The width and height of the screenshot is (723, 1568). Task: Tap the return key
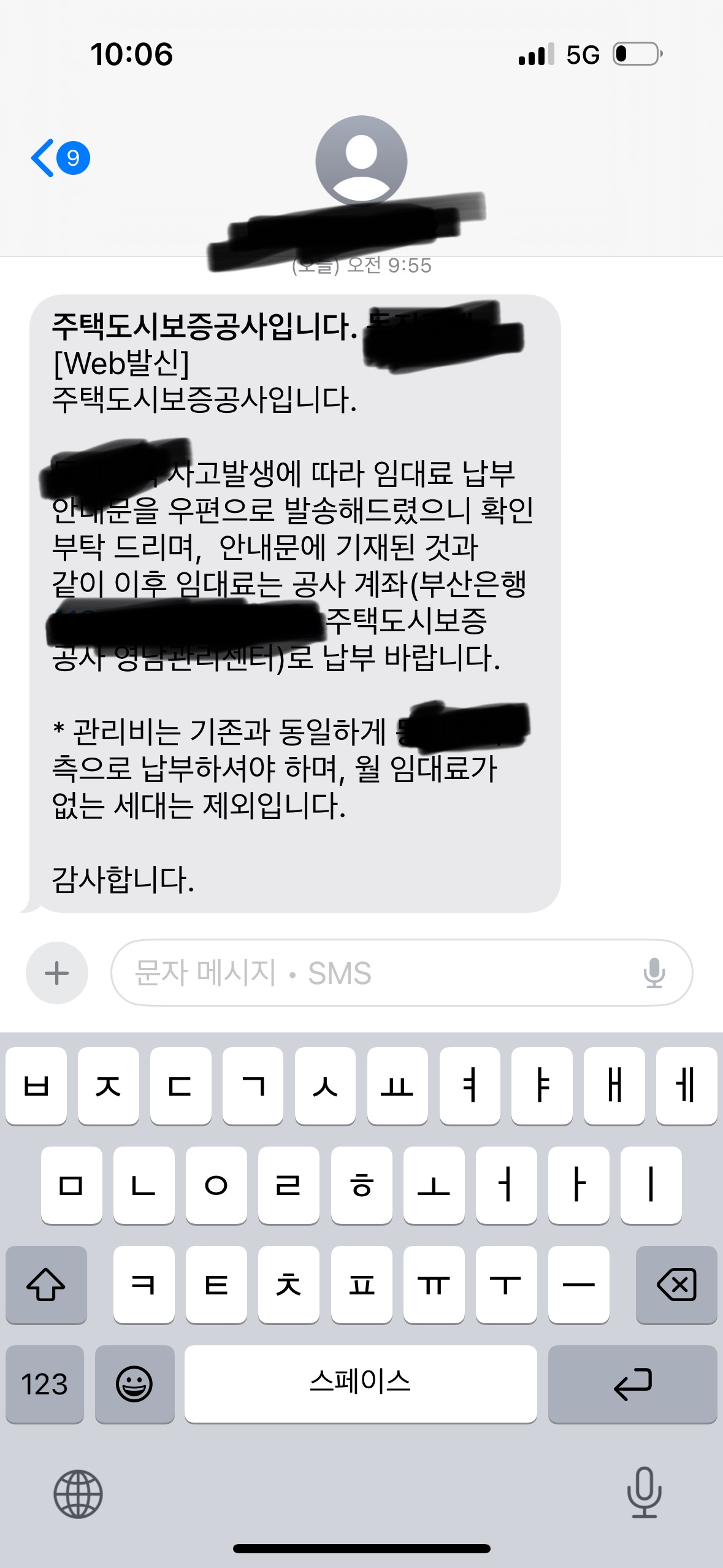pyautogui.click(x=632, y=1384)
